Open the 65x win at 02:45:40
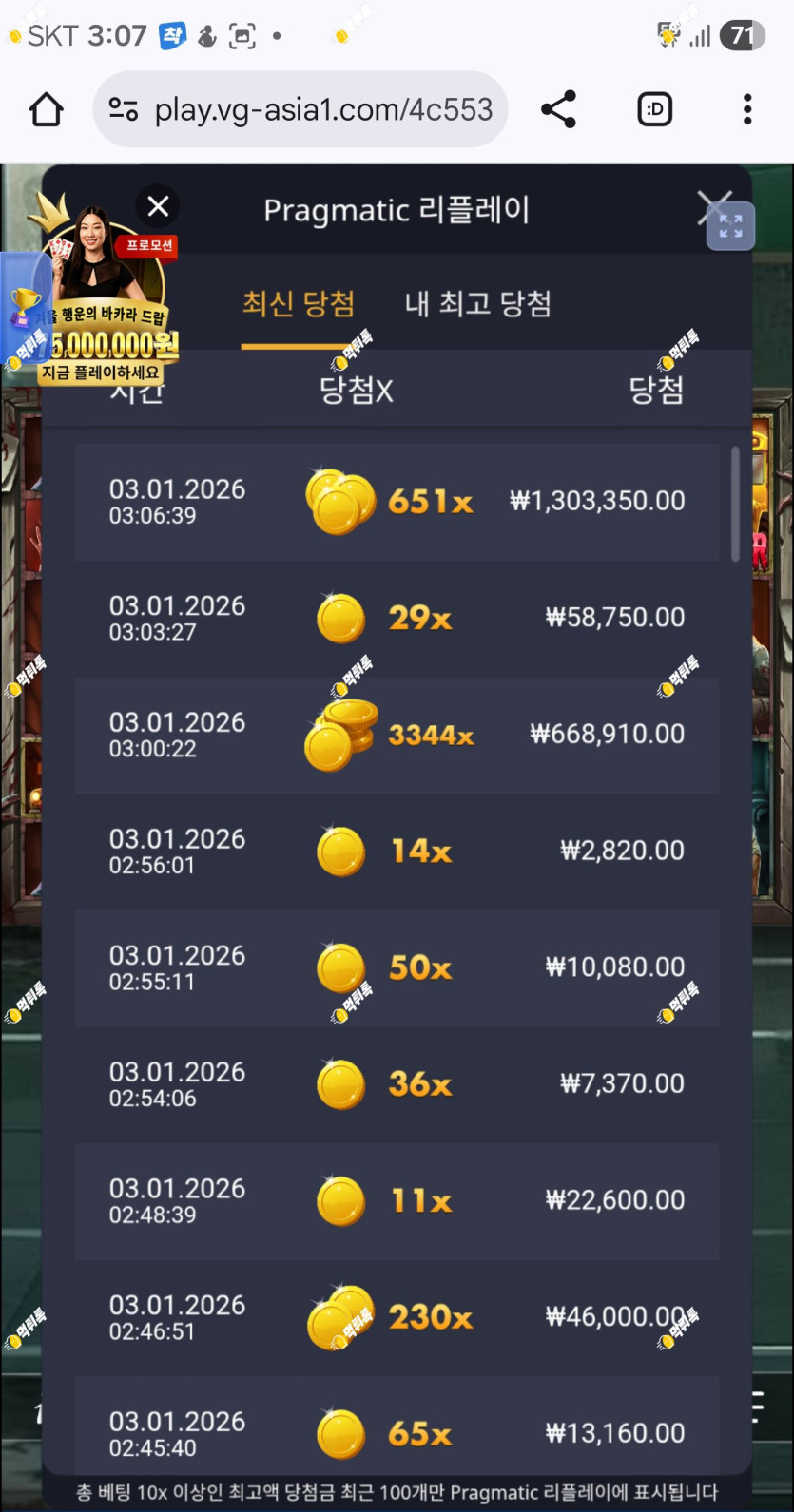This screenshot has height=1512, width=794. 397,1433
